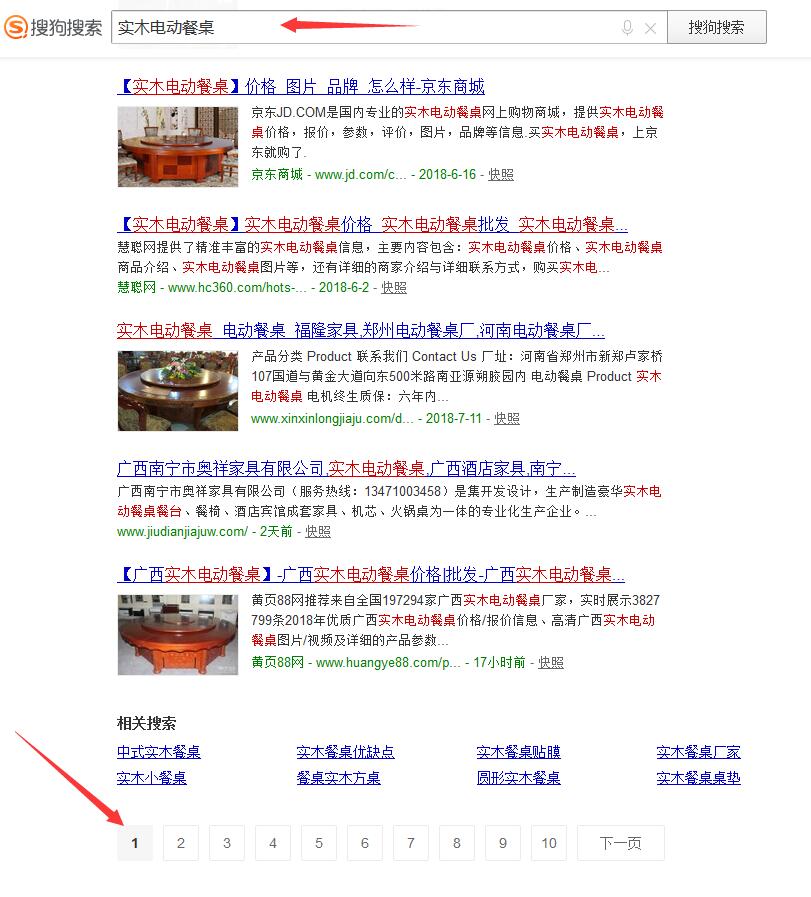Clear the search query with the X
811x897 pixels.
click(650, 28)
